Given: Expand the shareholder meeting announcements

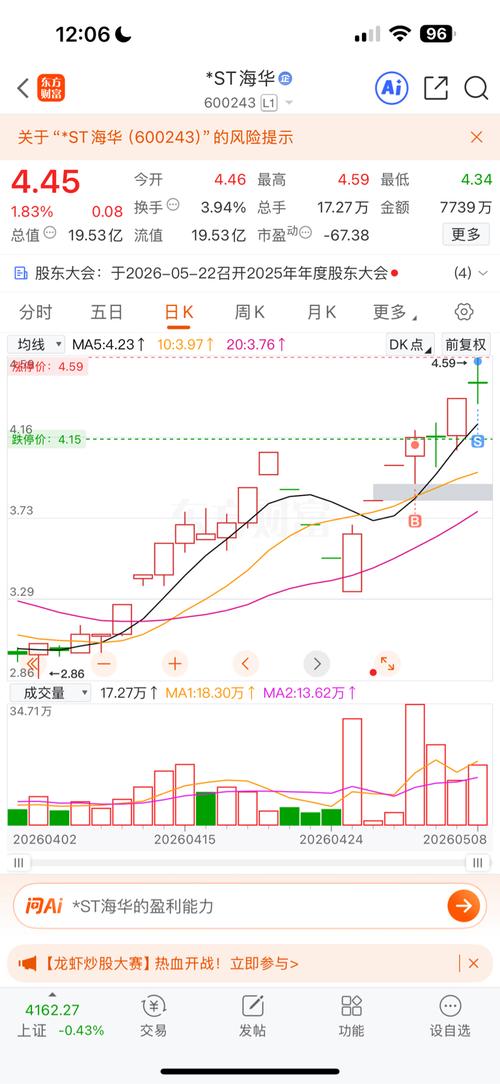Looking at the screenshot, I should tap(472, 273).
